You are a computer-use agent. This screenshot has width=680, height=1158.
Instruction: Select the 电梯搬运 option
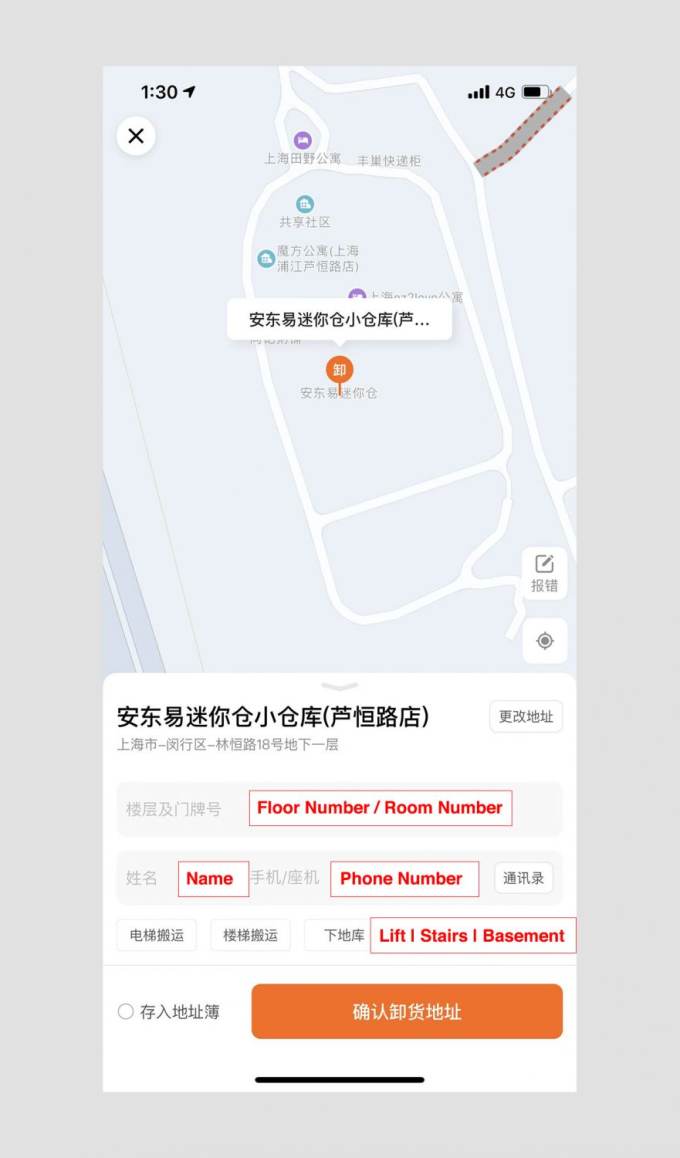[x=157, y=936]
